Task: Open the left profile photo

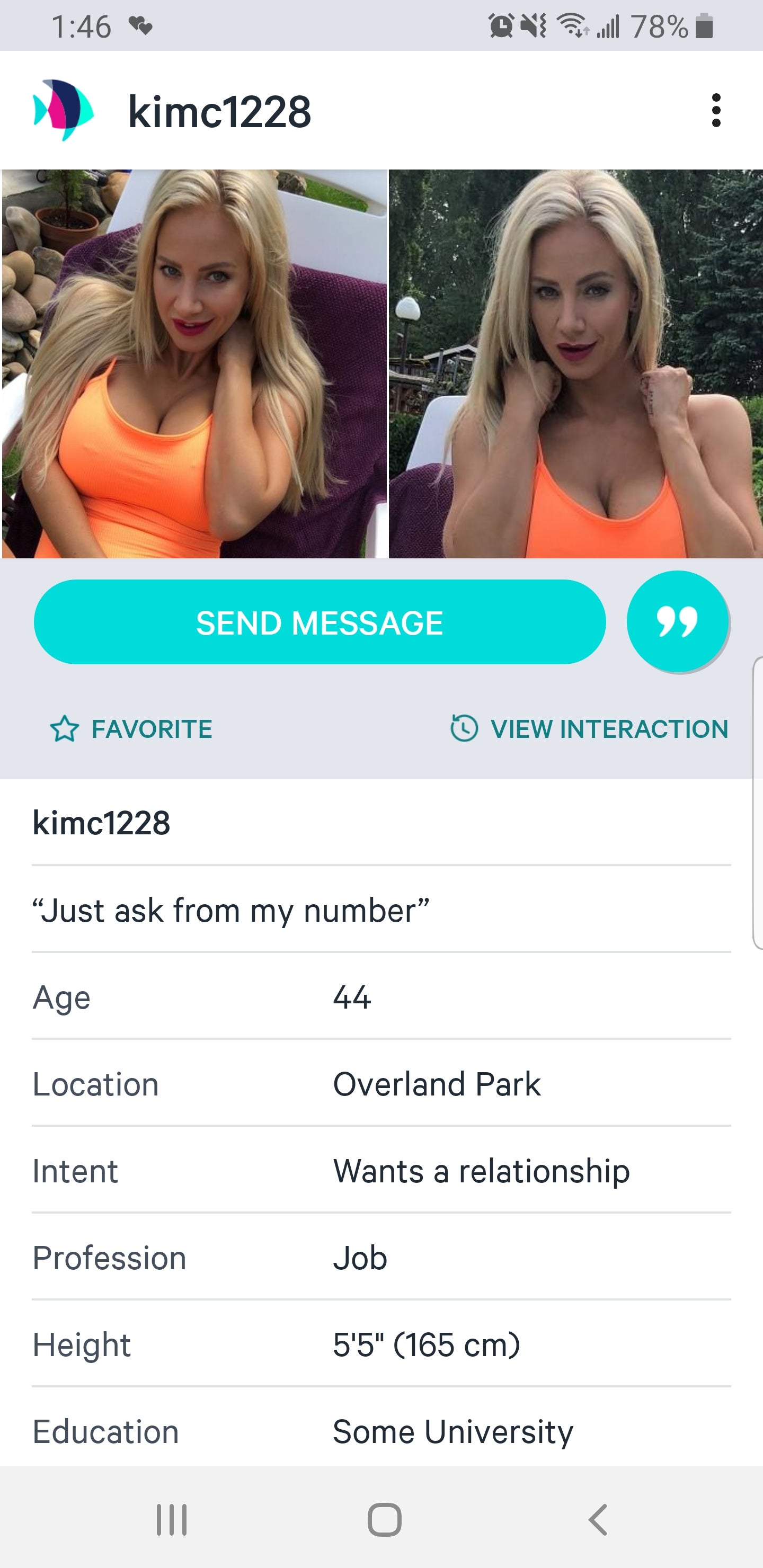Action: coord(194,363)
